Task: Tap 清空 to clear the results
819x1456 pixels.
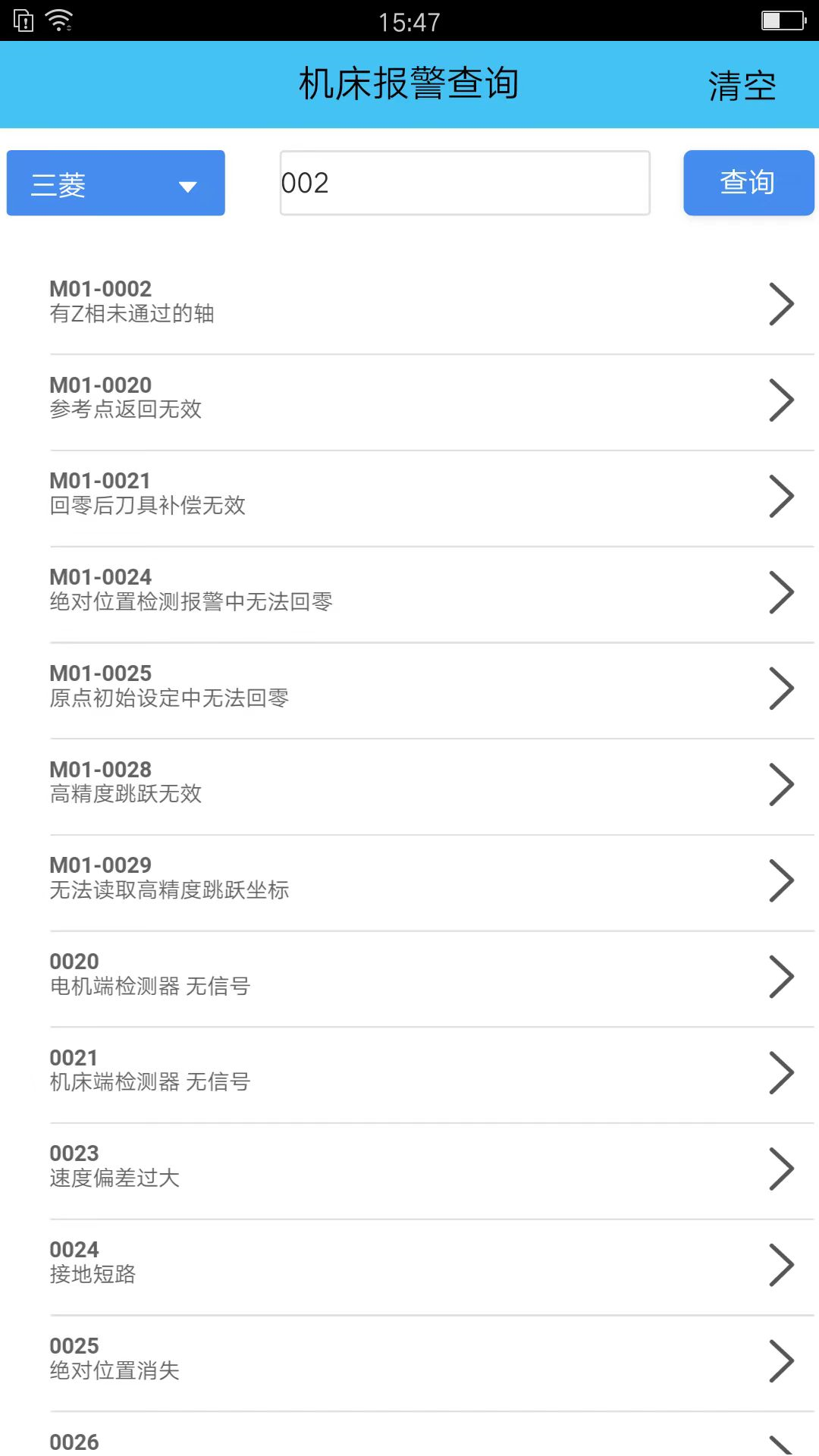Action: 742,86
